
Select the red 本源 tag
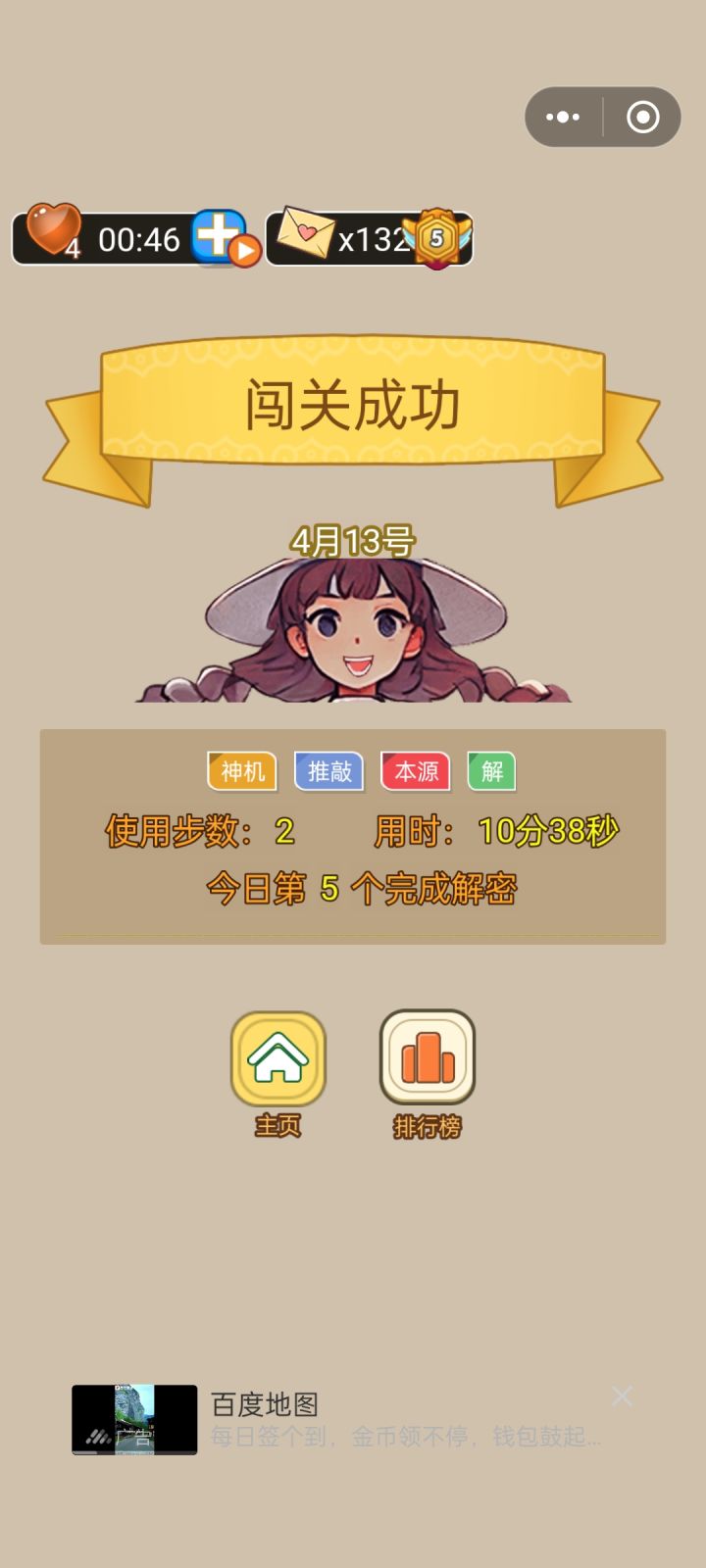tap(416, 772)
